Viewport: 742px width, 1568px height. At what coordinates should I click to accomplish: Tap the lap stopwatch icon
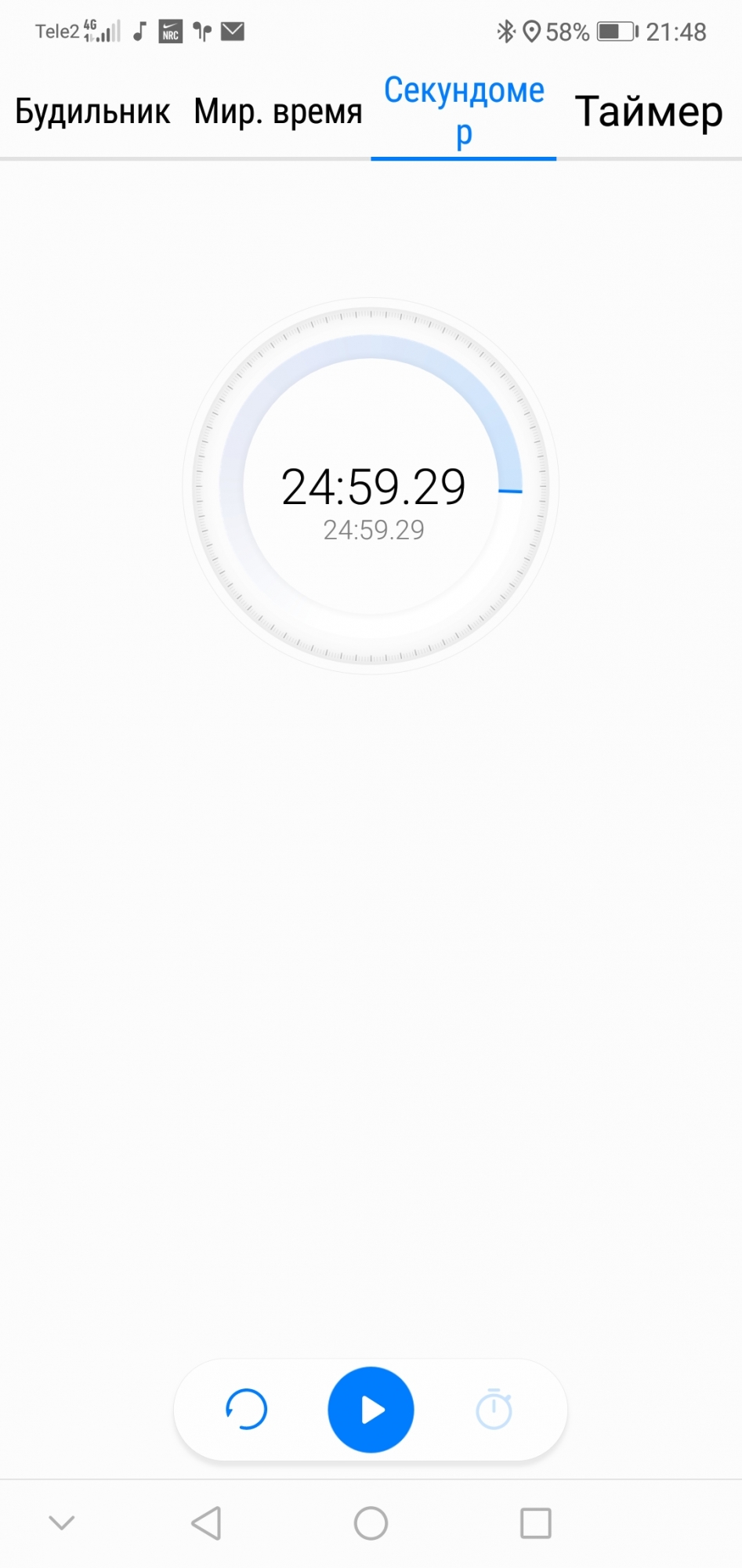pos(494,1410)
